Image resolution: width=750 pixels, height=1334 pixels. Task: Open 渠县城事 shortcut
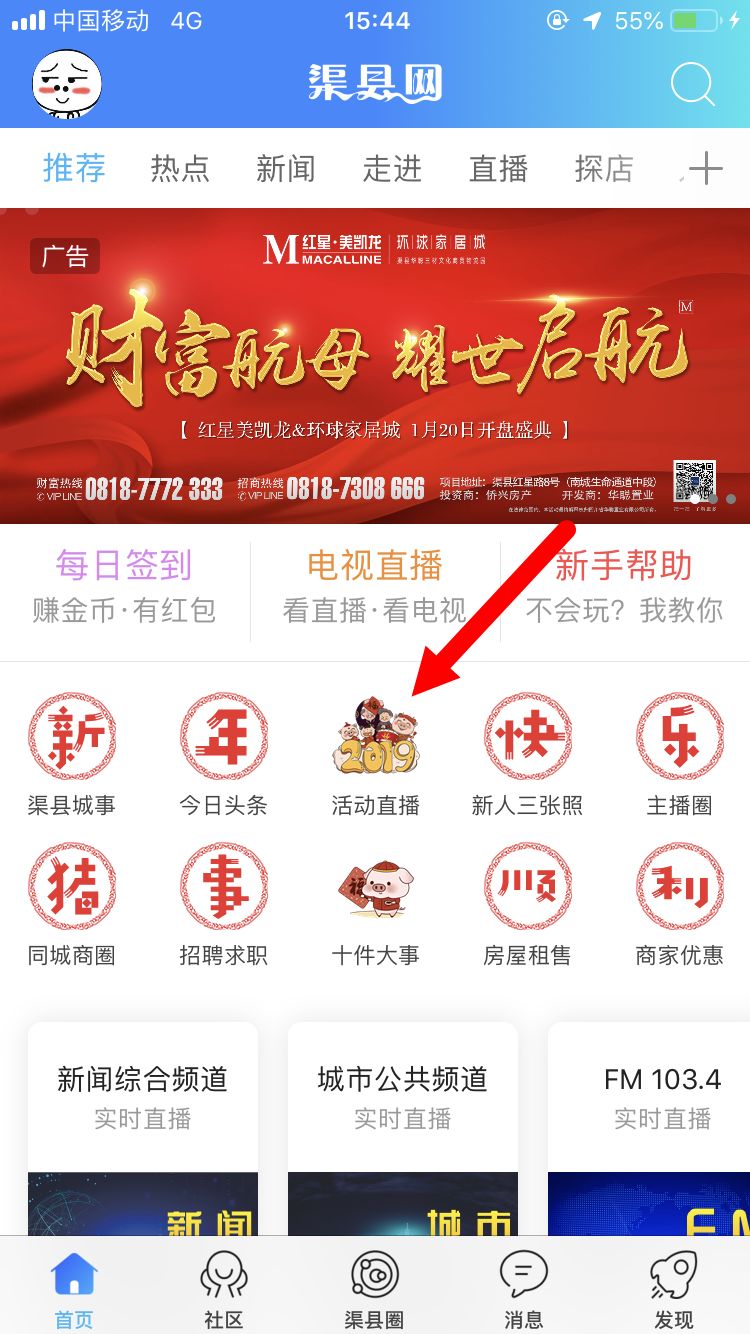click(x=72, y=752)
